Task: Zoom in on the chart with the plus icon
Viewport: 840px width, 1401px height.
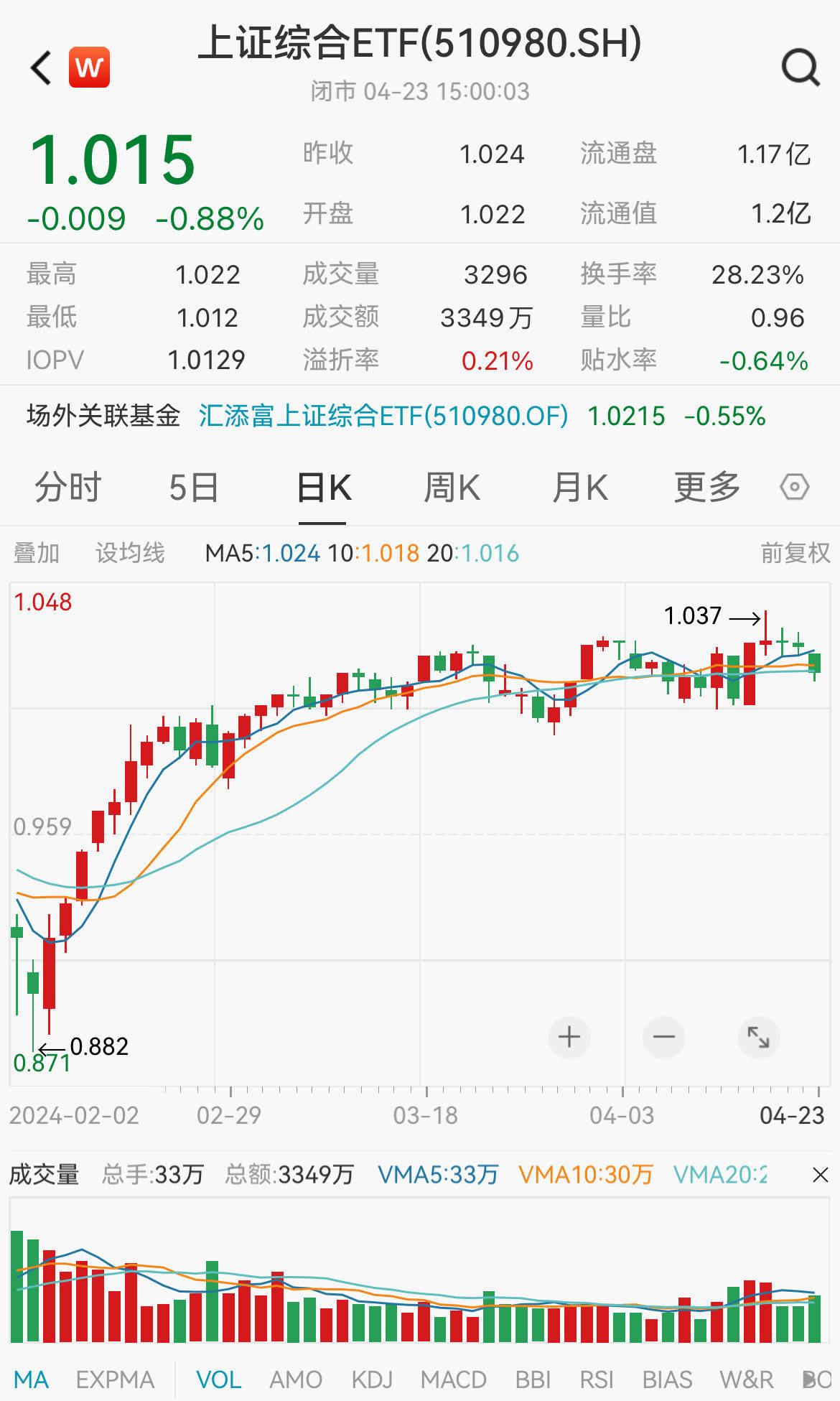Action: [x=568, y=1037]
